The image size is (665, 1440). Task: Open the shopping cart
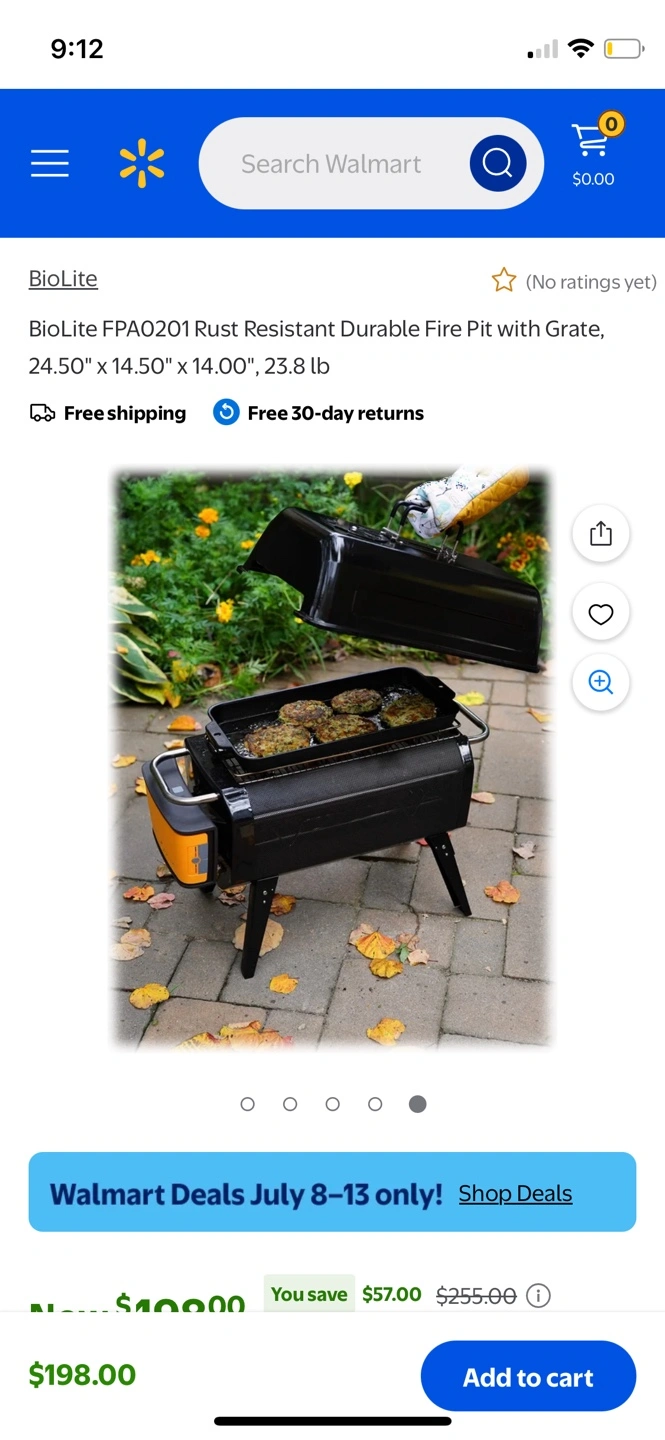[x=593, y=152]
